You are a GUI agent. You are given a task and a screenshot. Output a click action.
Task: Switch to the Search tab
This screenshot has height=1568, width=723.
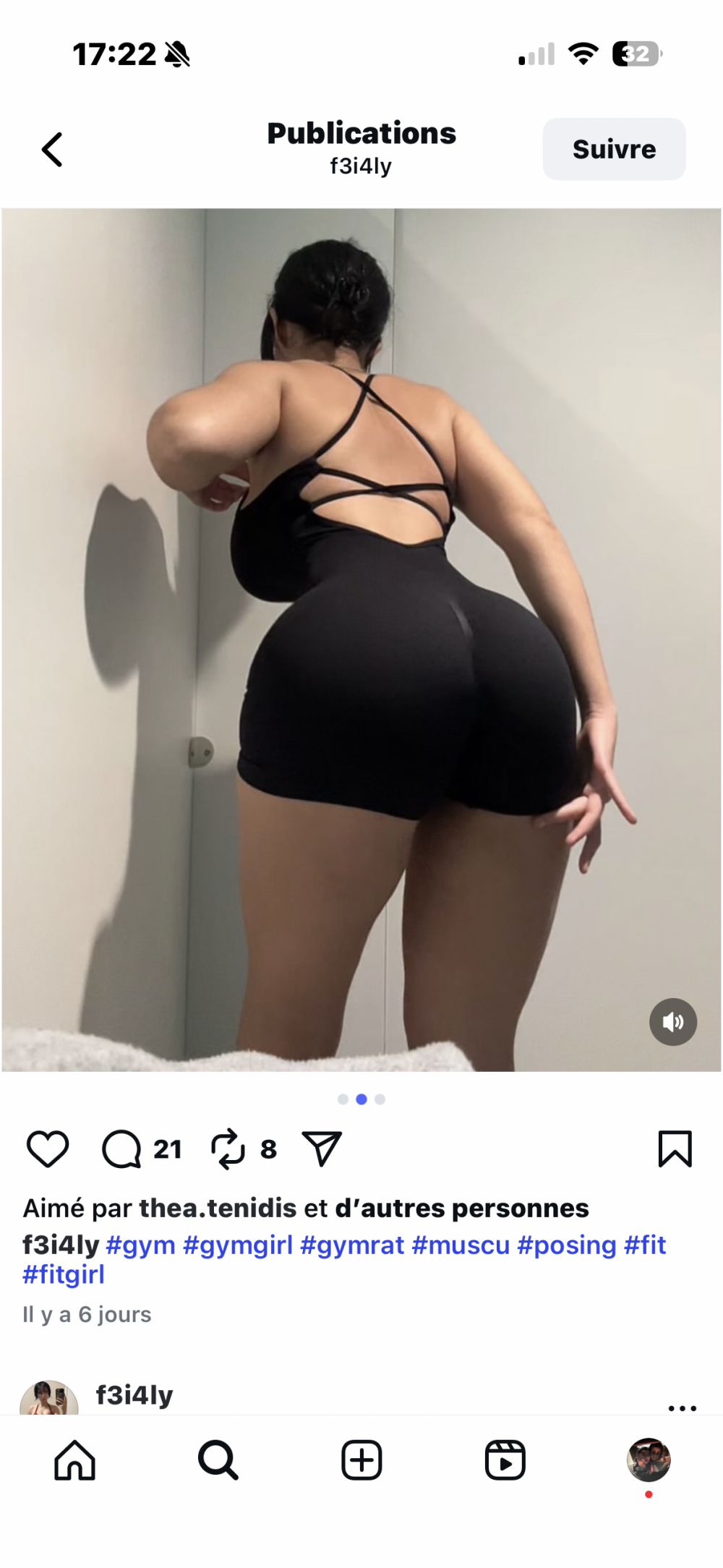(x=218, y=1460)
